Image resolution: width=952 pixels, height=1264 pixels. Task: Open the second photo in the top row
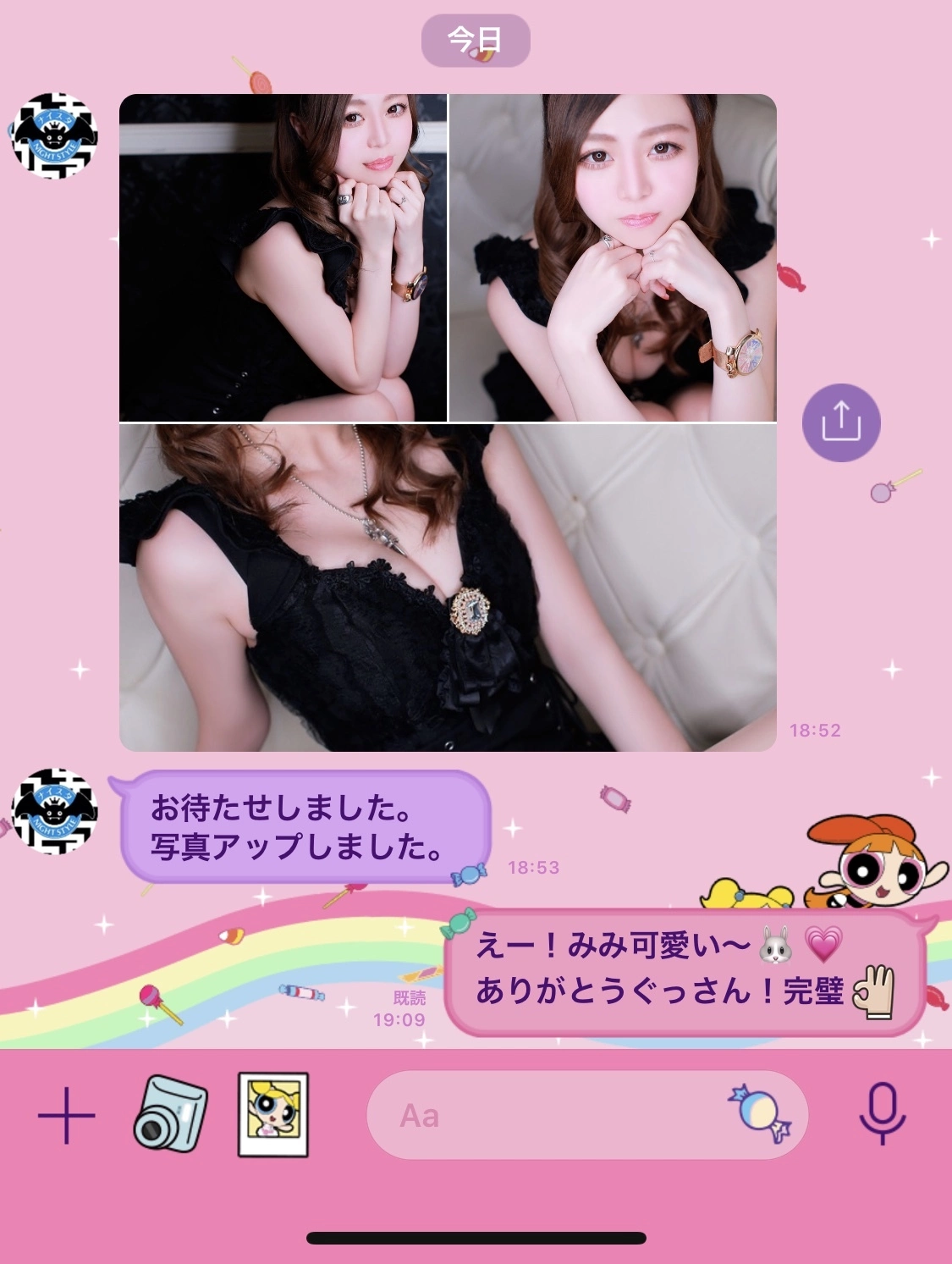(613, 257)
